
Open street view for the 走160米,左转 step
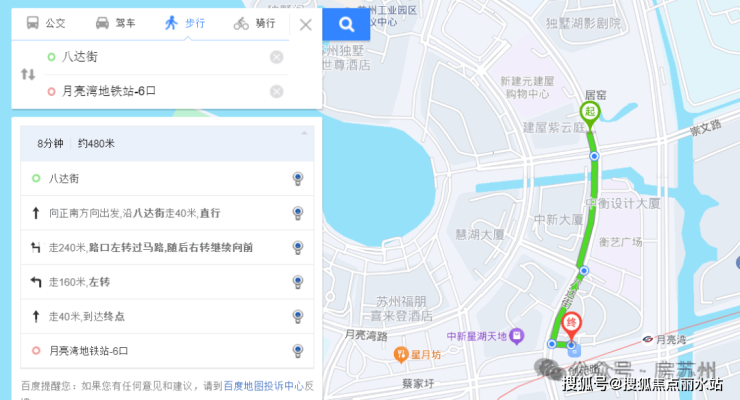click(x=297, y=282)
